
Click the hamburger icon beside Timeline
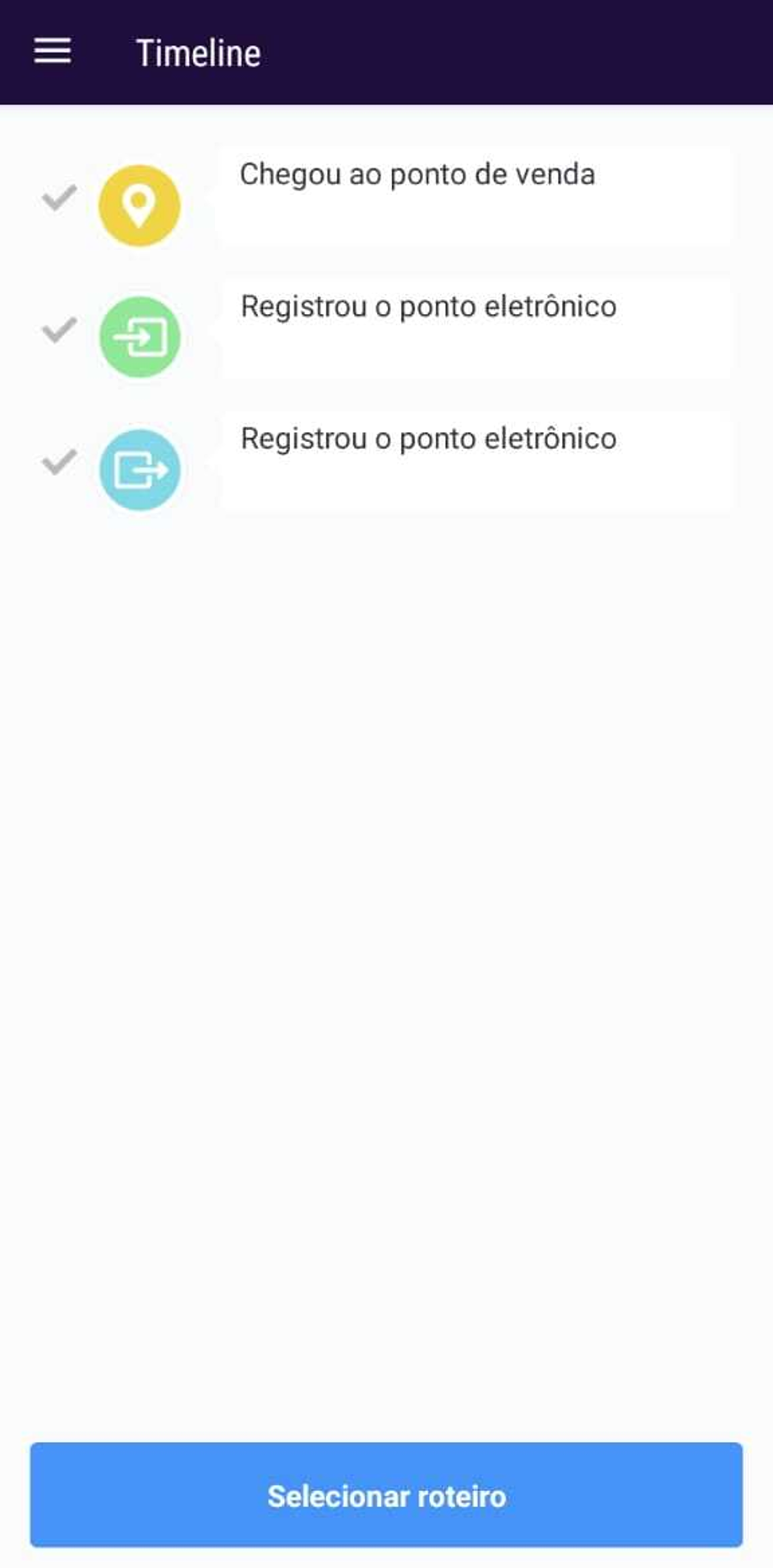pyautogui.click(x=53, y=52)
